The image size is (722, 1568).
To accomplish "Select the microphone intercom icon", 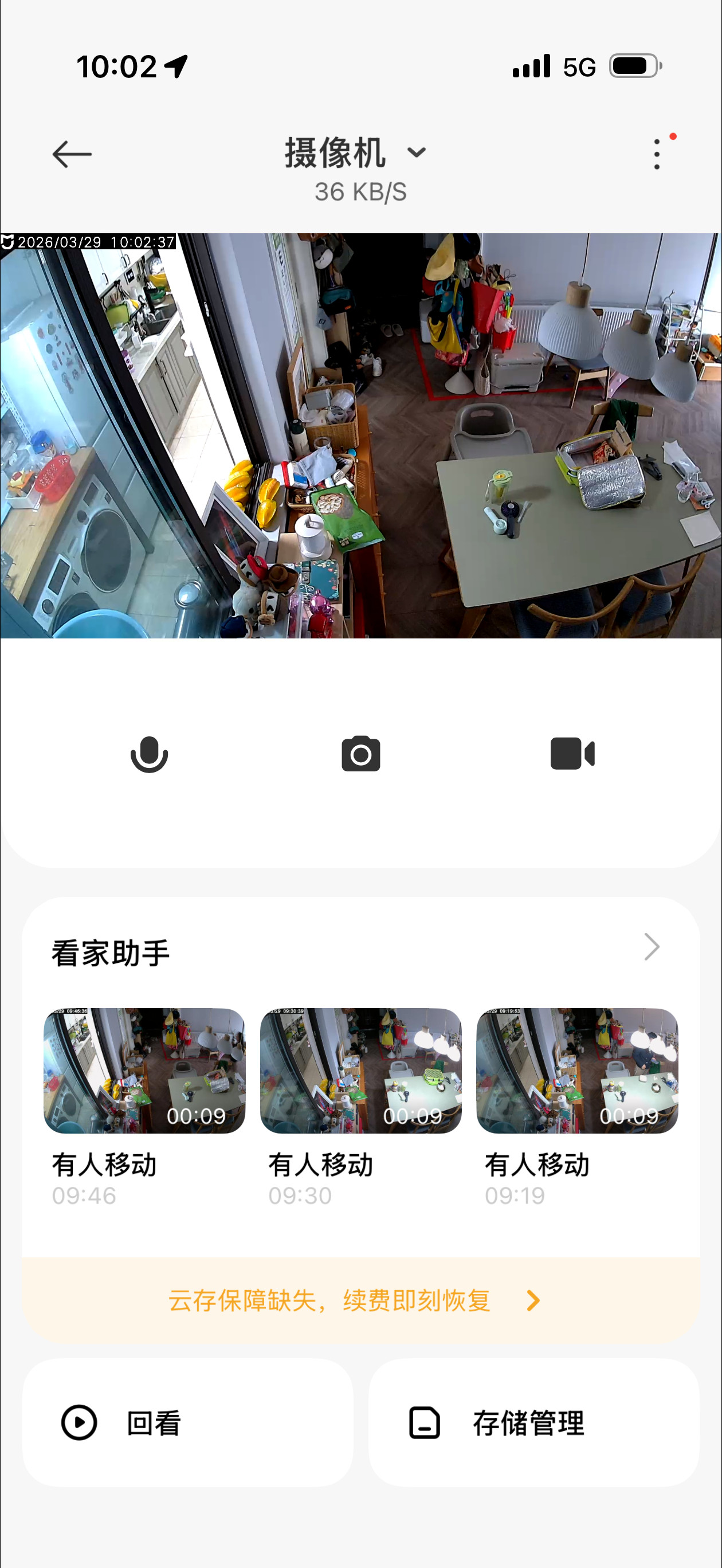I will (x=149, y=754).
